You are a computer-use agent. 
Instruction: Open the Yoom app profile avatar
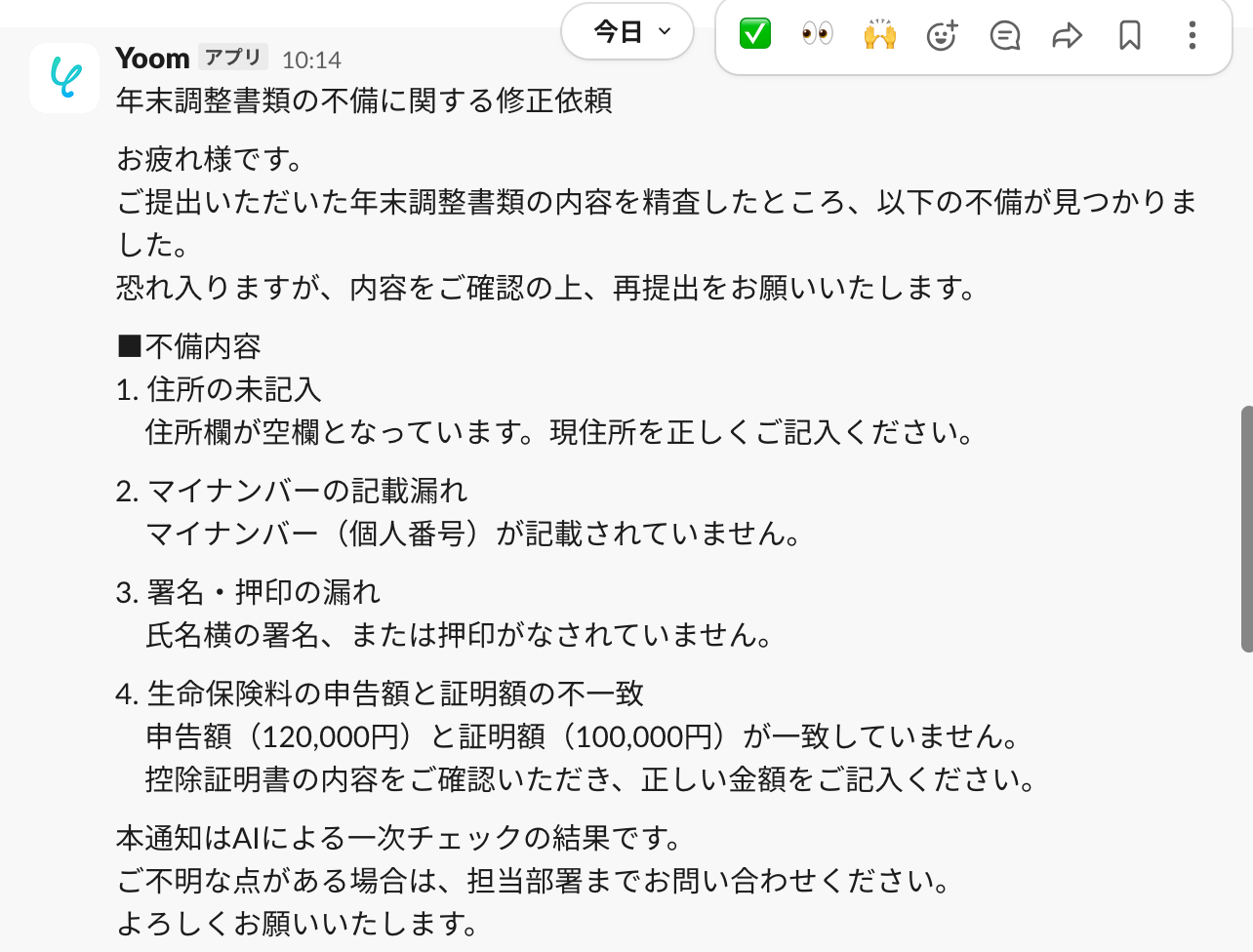pyautogui.click(x=64, y=78)
